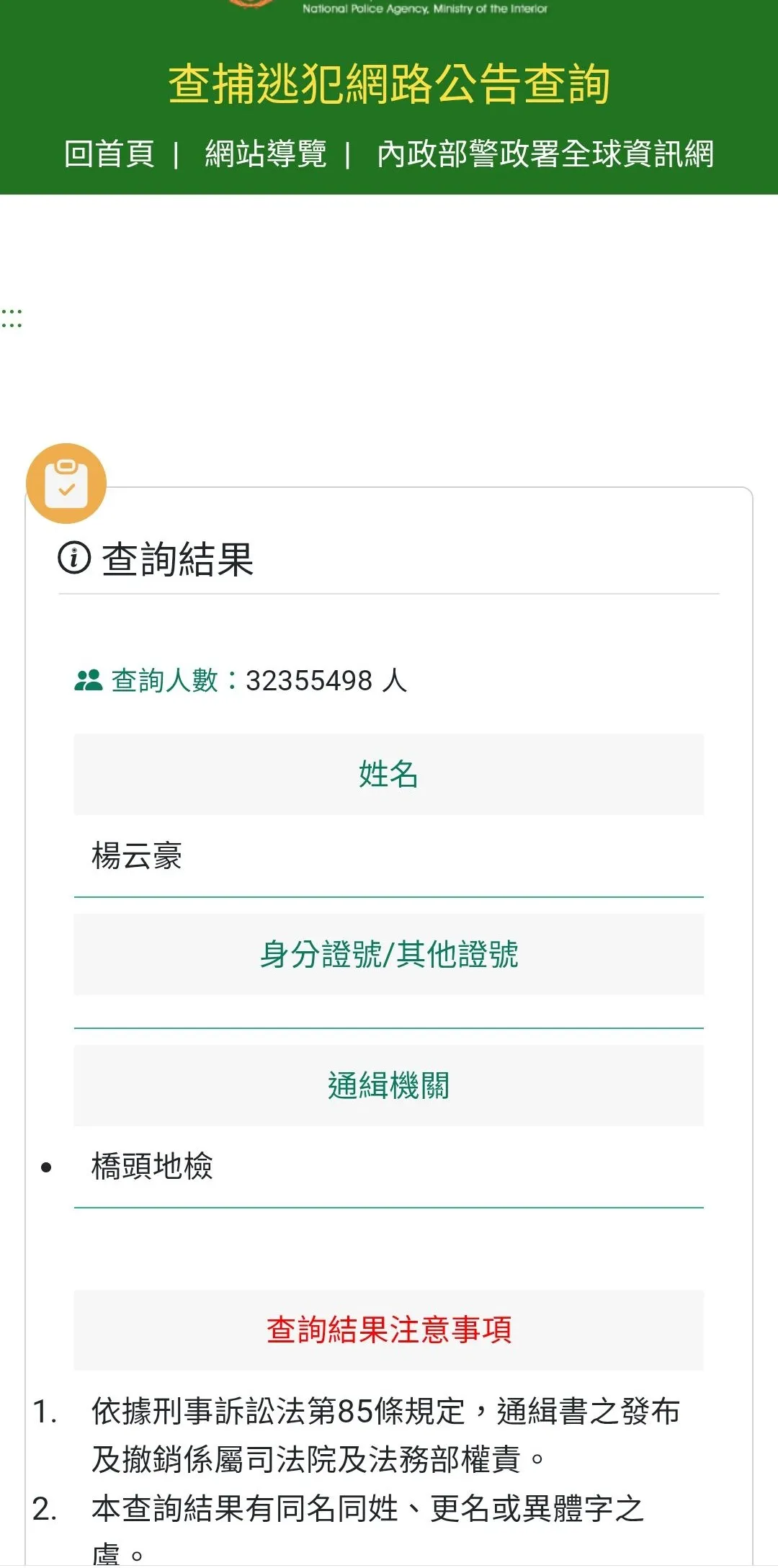Screen dimensions: 778x1568
Task: Click the 姓名 column header
Action: [388, 775]
